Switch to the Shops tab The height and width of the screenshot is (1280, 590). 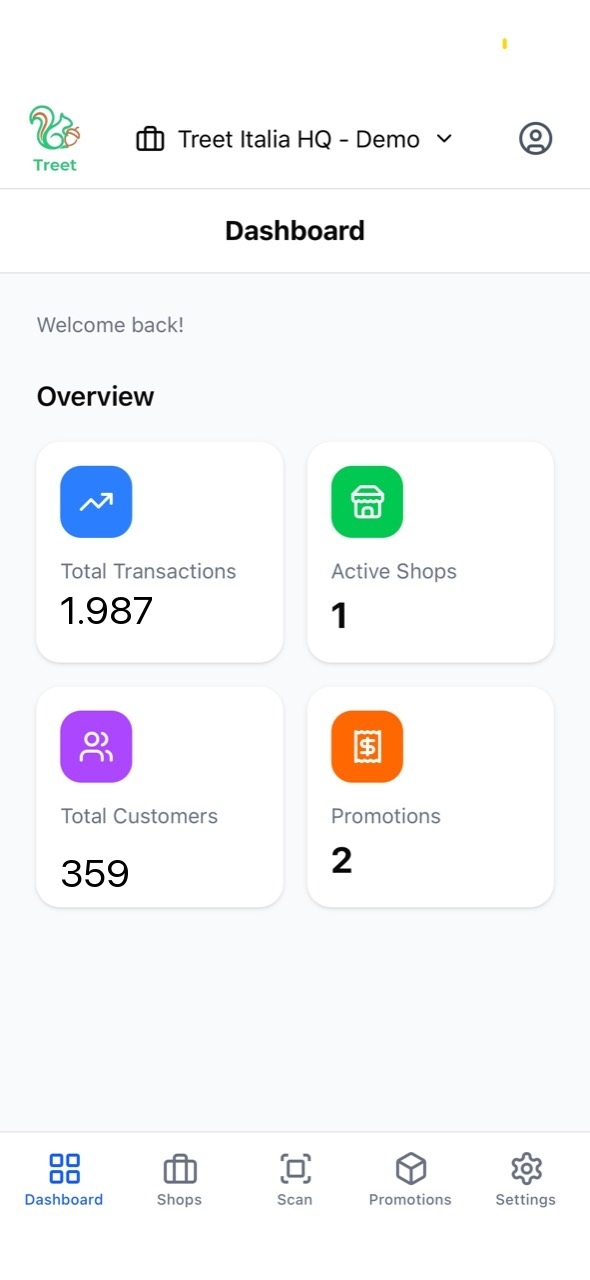[x=179, y=1180]
